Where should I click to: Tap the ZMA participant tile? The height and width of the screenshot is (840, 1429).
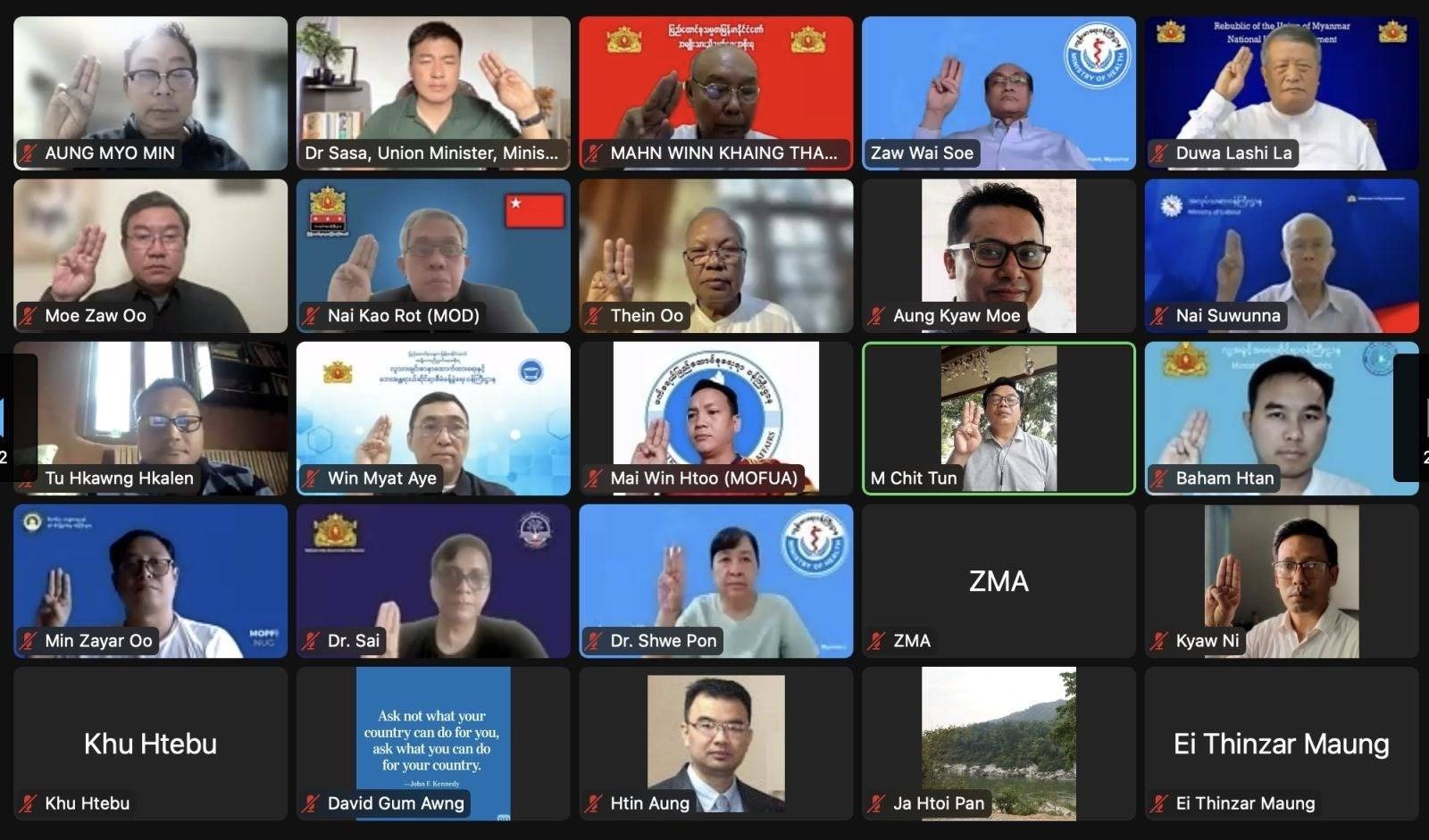pyautogui.click(x=999, y=580)
